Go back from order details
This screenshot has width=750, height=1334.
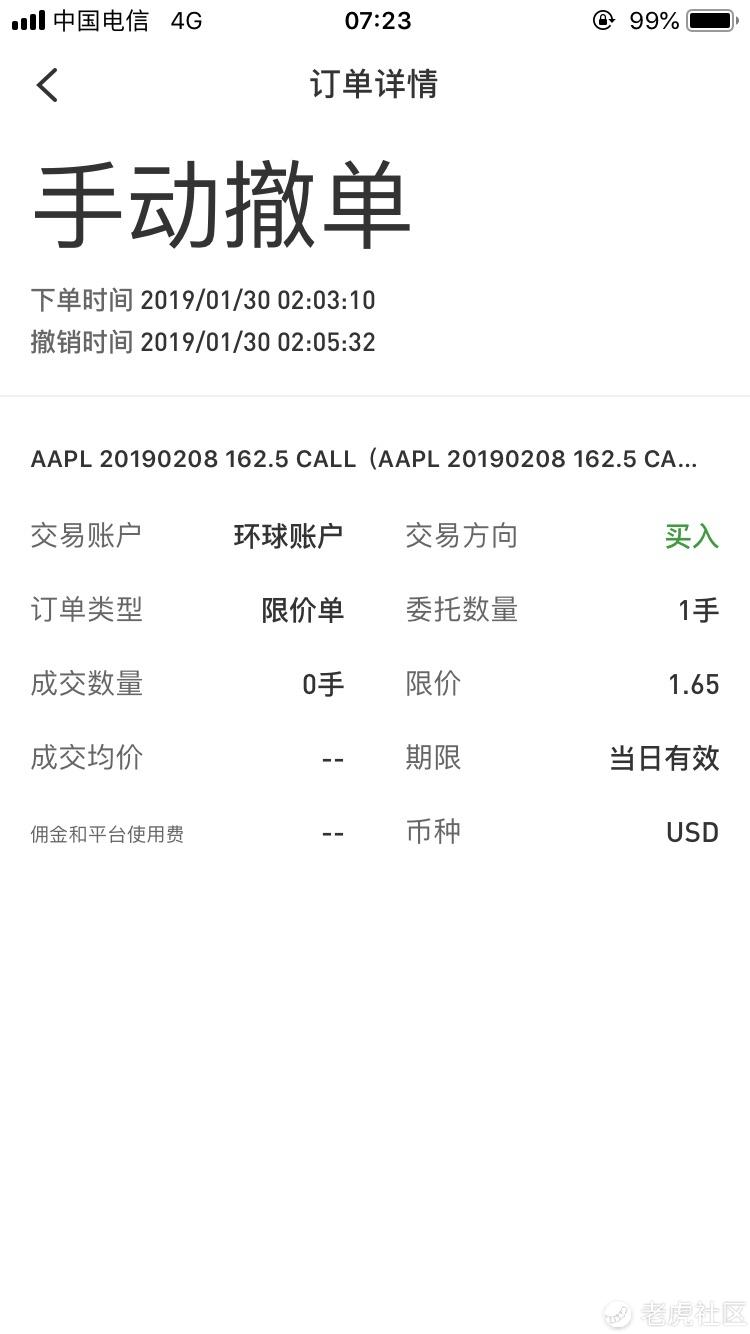click(47, 85)
